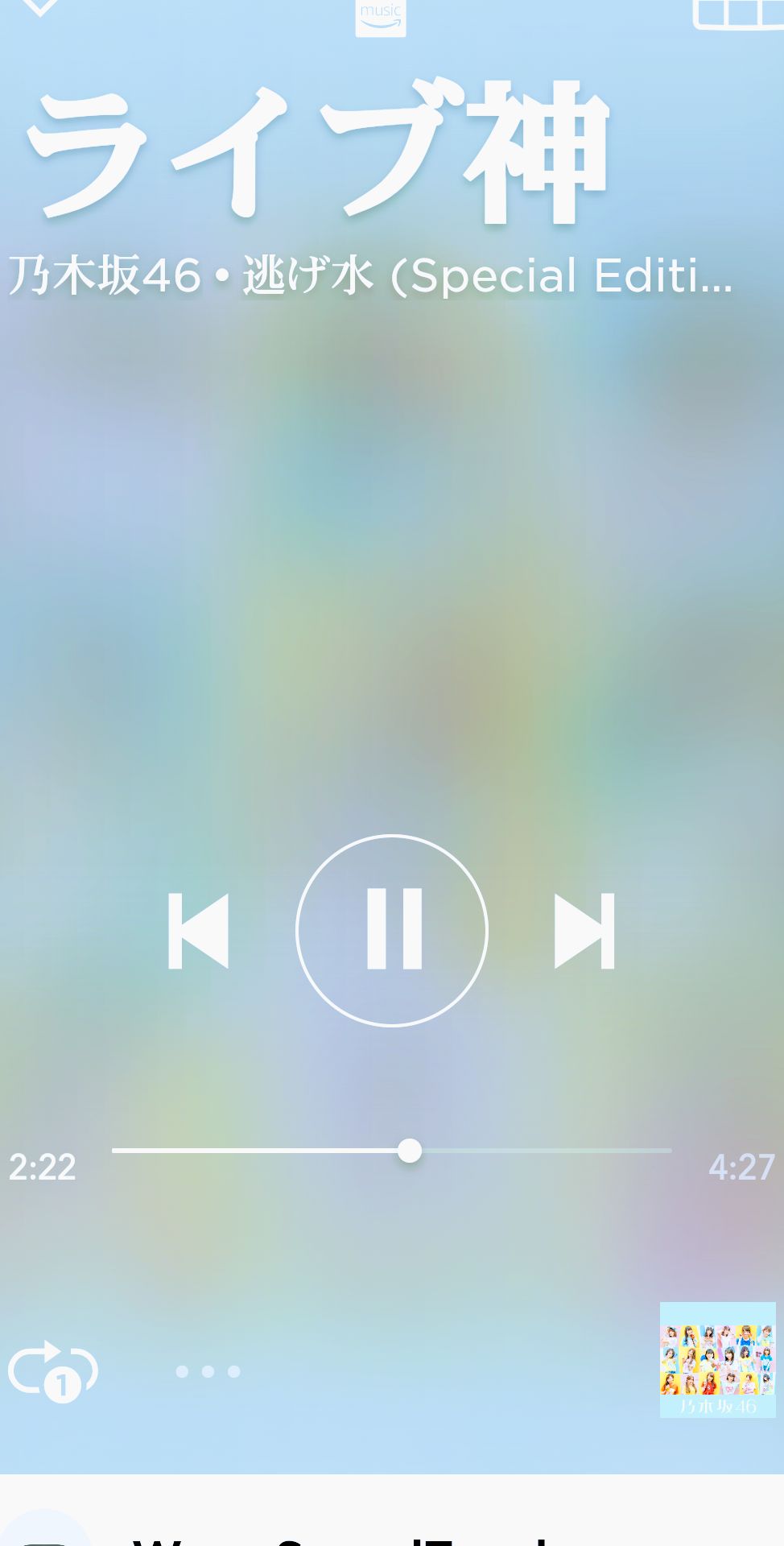
Task: Tap the playback progress bar to seek
Action: click(391, 1151)
